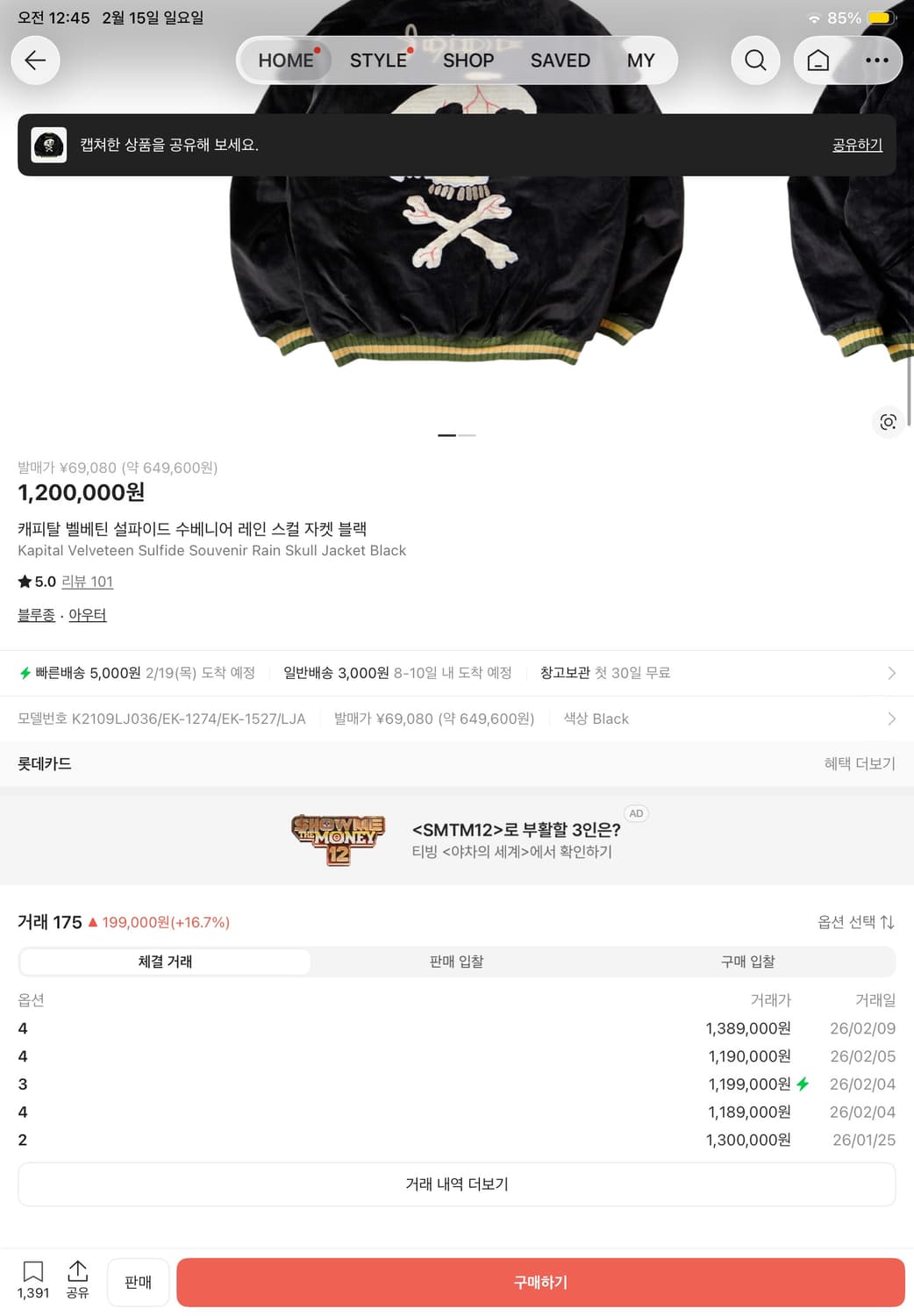Tap the back arrow icon

(x=34, y=61)
